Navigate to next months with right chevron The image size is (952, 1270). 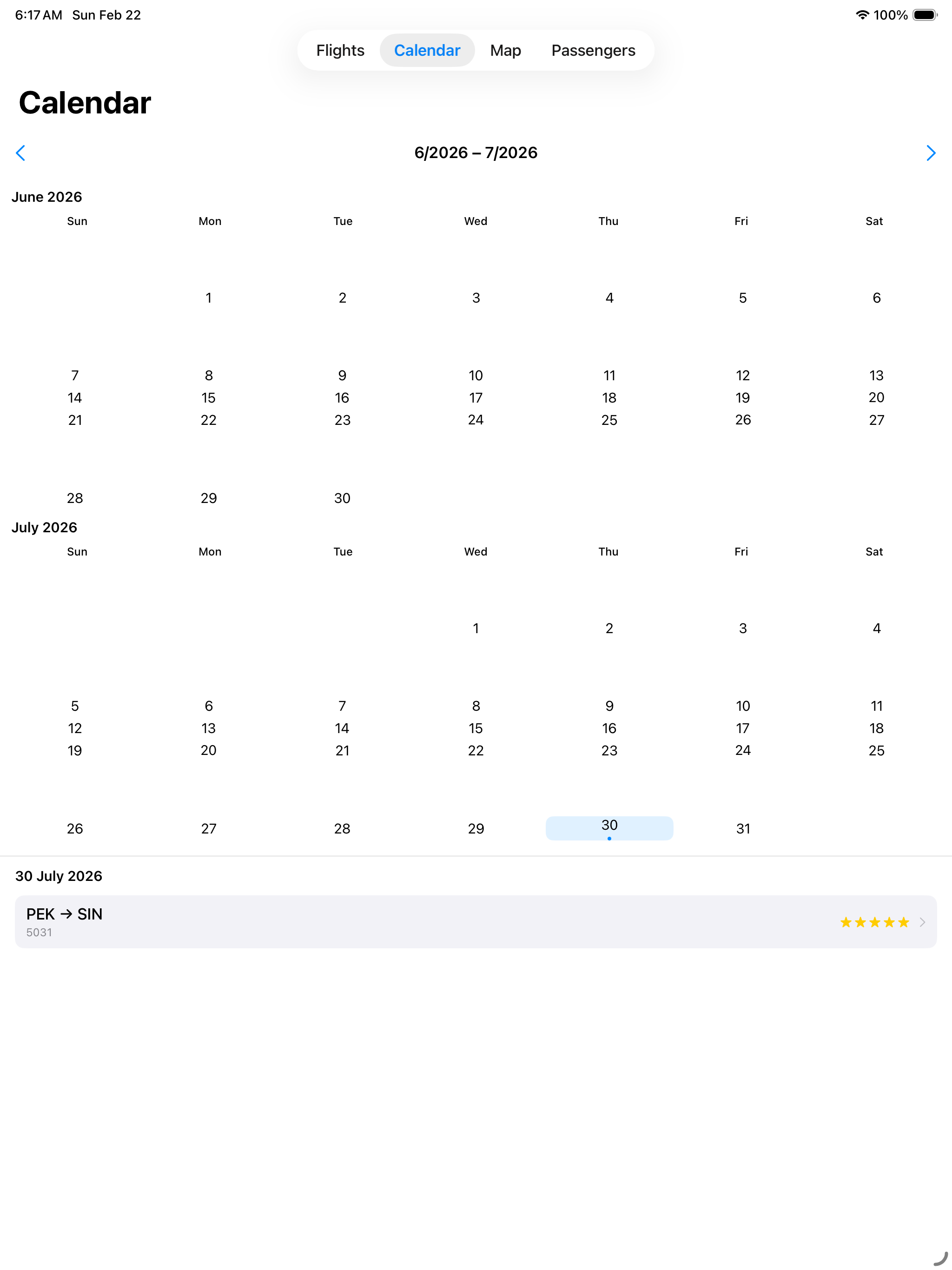[x=931, y=153]
